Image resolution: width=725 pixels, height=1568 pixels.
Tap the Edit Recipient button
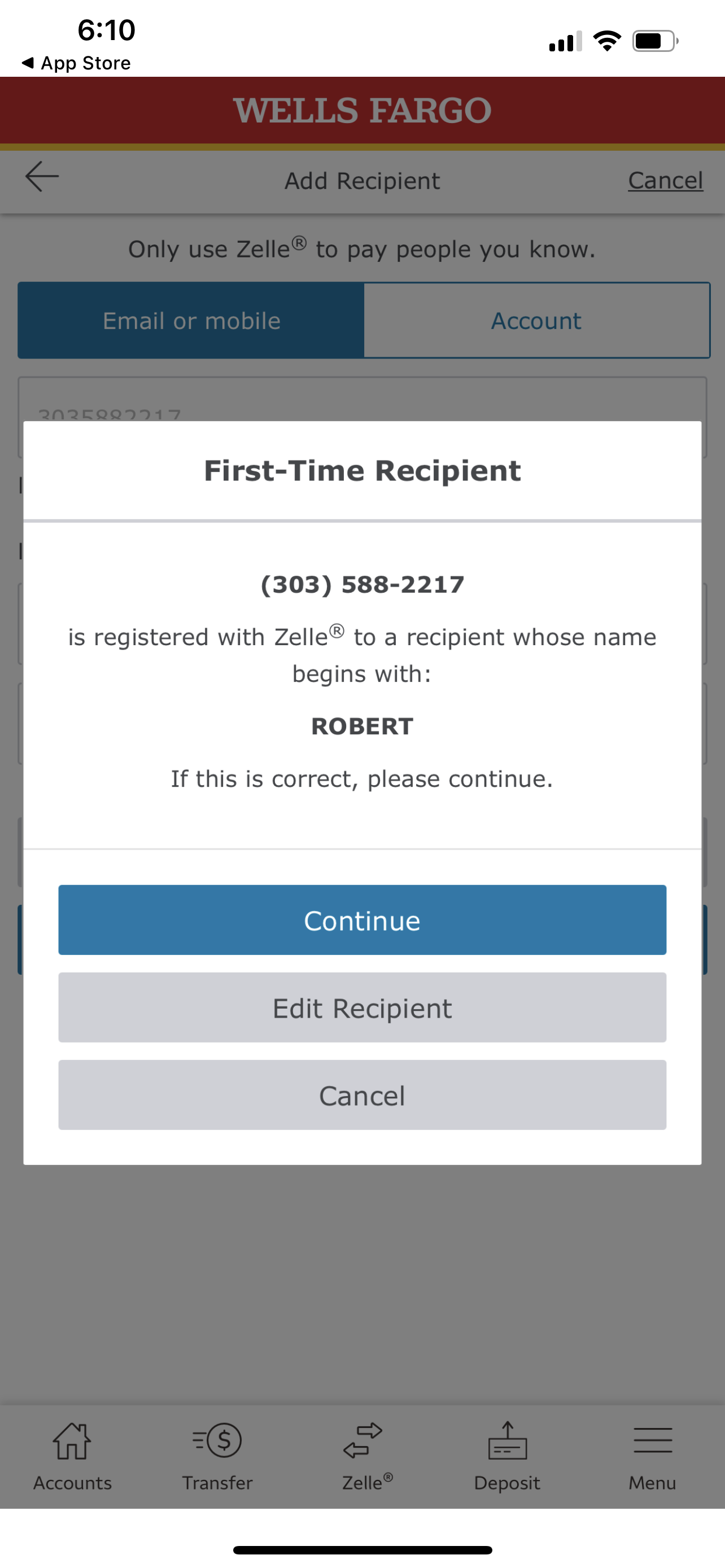[362, 1008]
